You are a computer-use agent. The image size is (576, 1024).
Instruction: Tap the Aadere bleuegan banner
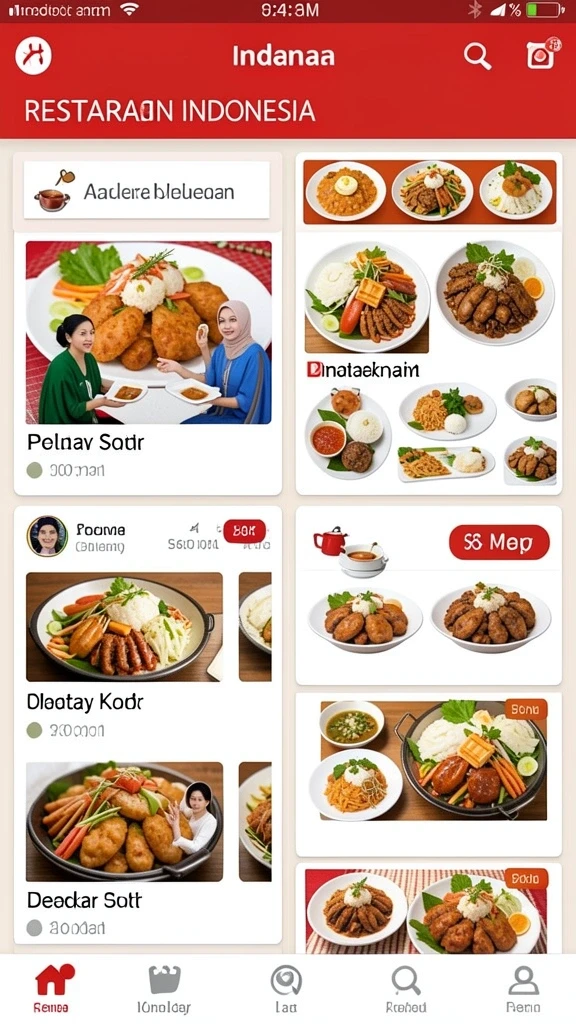(147, 191)
